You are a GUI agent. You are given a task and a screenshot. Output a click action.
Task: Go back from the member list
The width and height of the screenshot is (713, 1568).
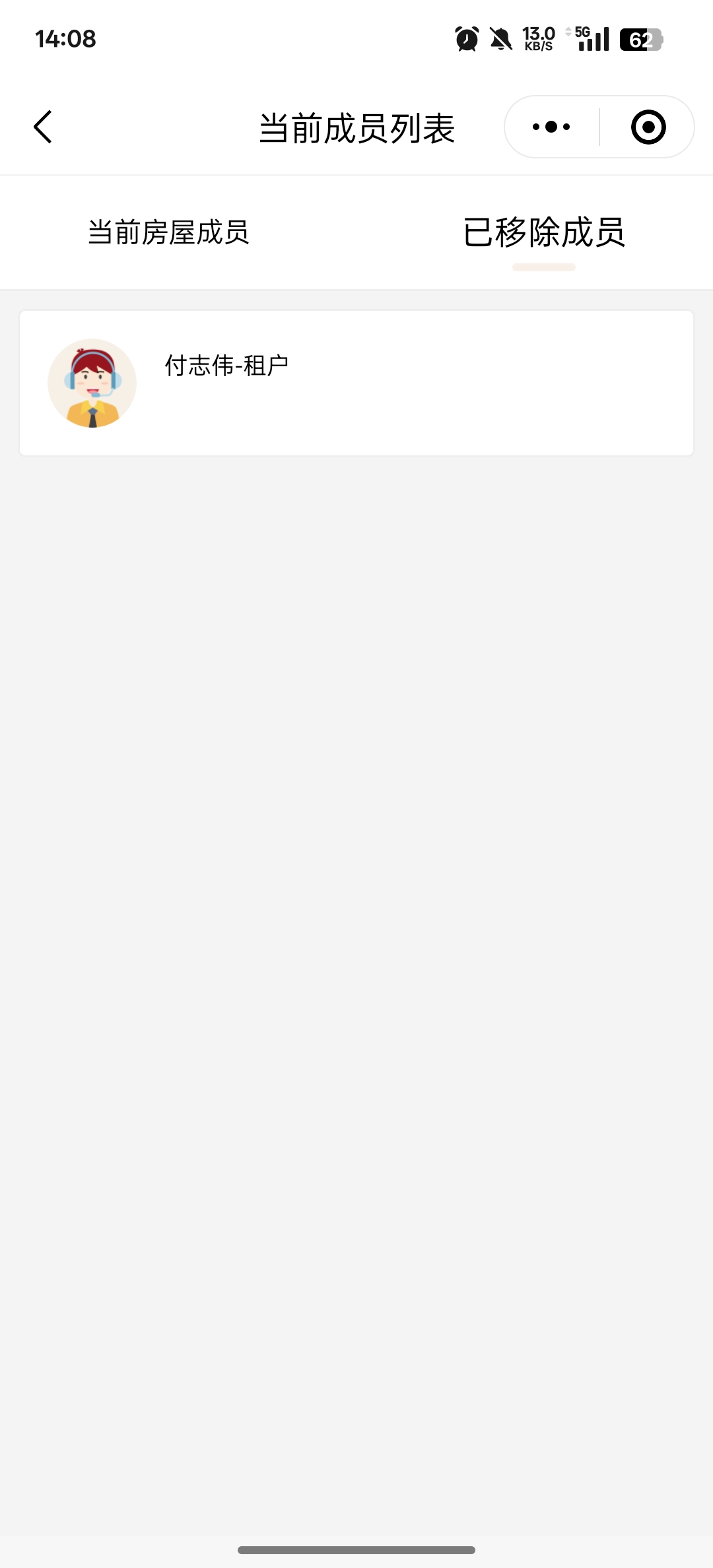click(x=44, y=127)
